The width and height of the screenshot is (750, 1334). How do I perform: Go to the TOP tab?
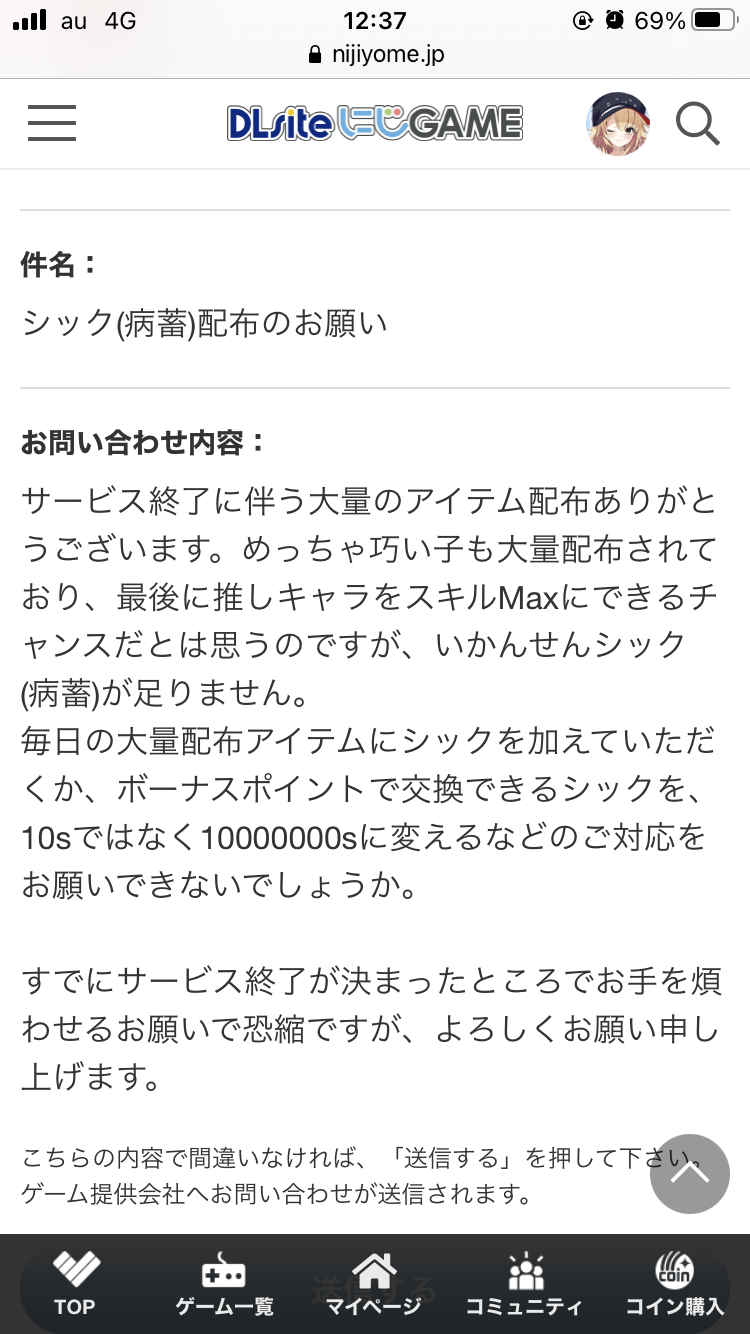[75, 1284]
